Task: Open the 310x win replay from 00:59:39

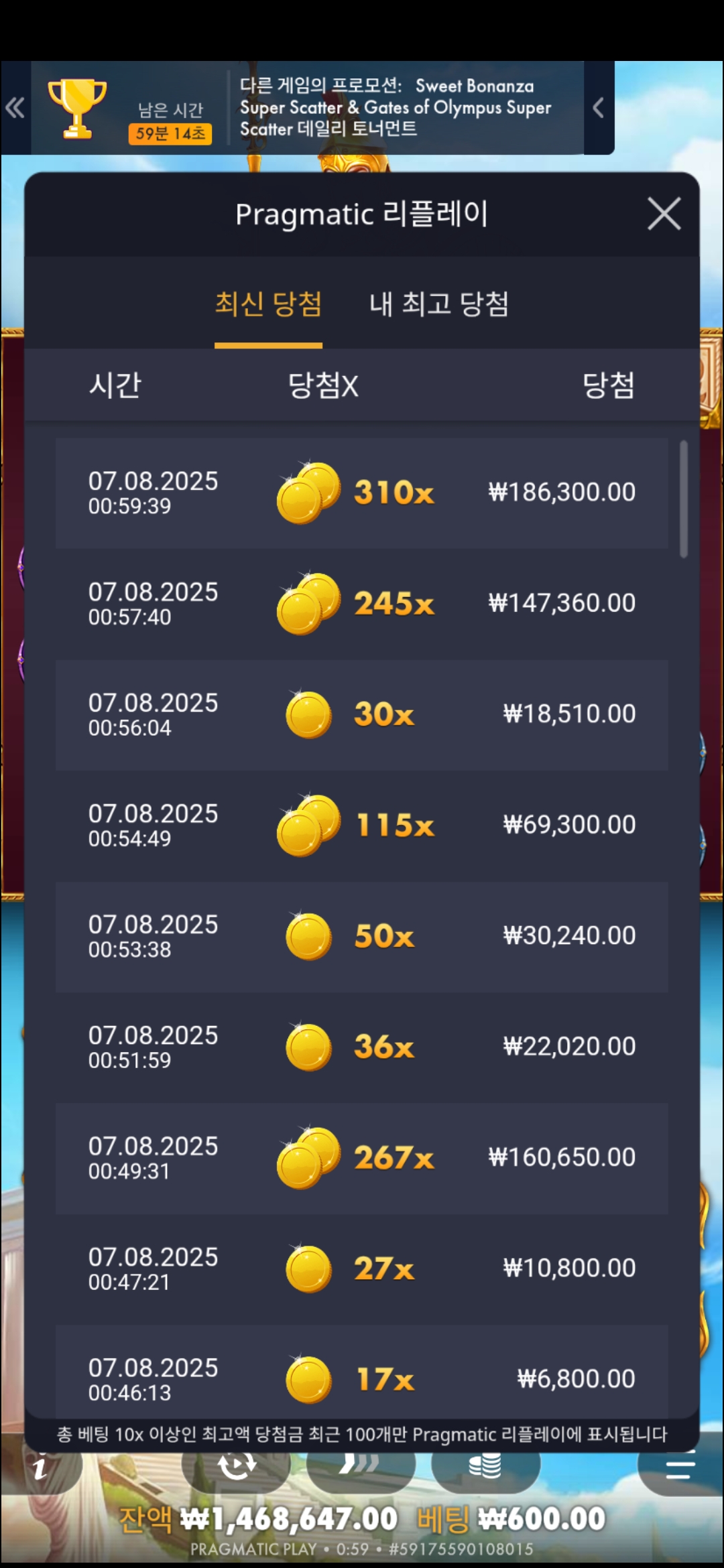Action: point(362,493)
